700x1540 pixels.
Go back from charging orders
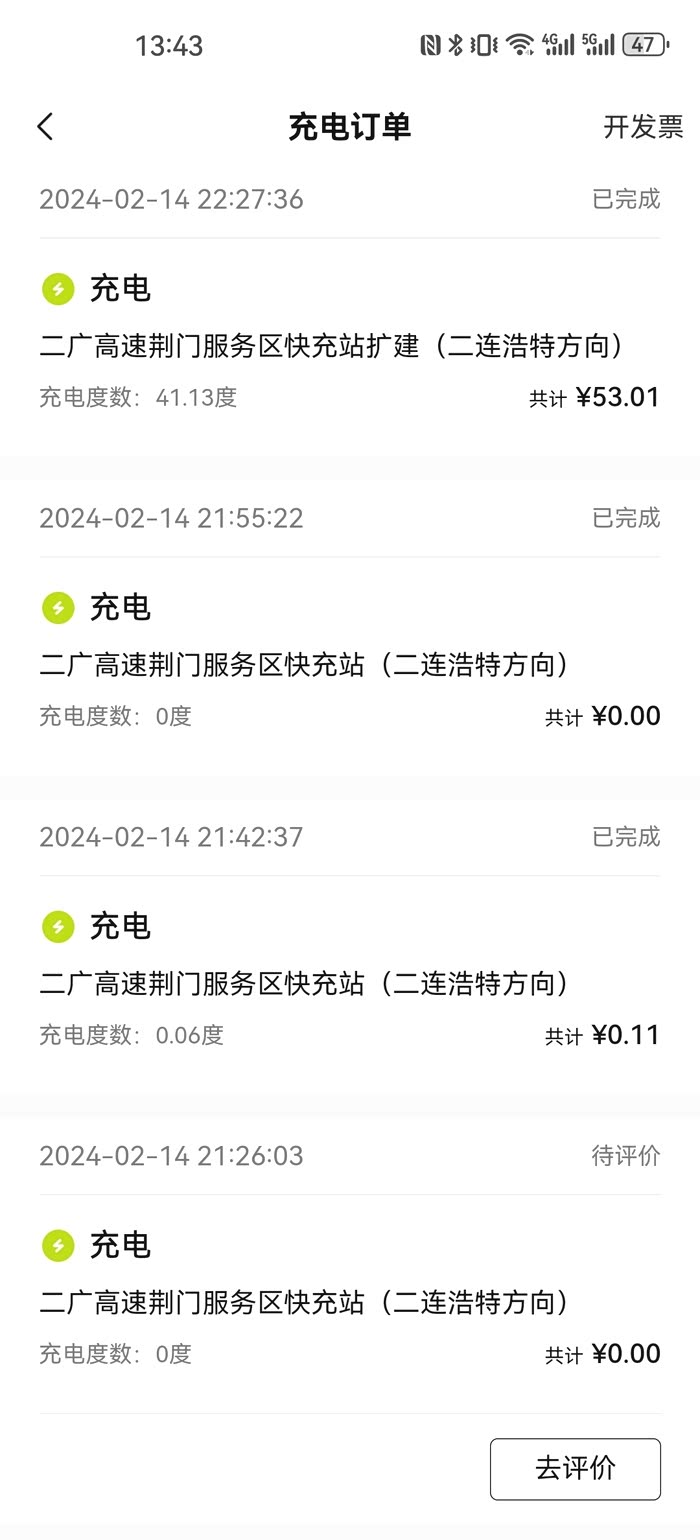(x=45, y=127)
